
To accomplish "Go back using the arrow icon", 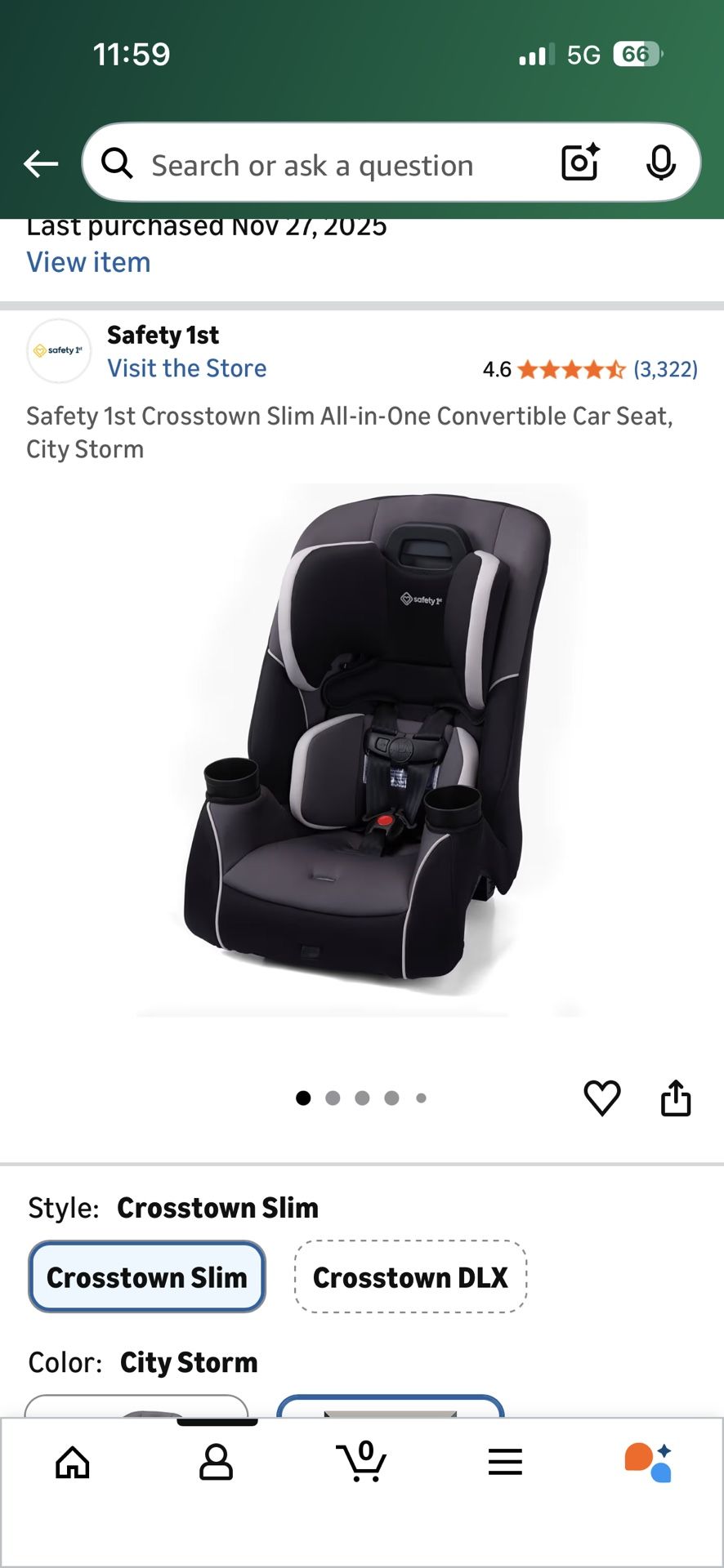I will click(x=41, y=164).
